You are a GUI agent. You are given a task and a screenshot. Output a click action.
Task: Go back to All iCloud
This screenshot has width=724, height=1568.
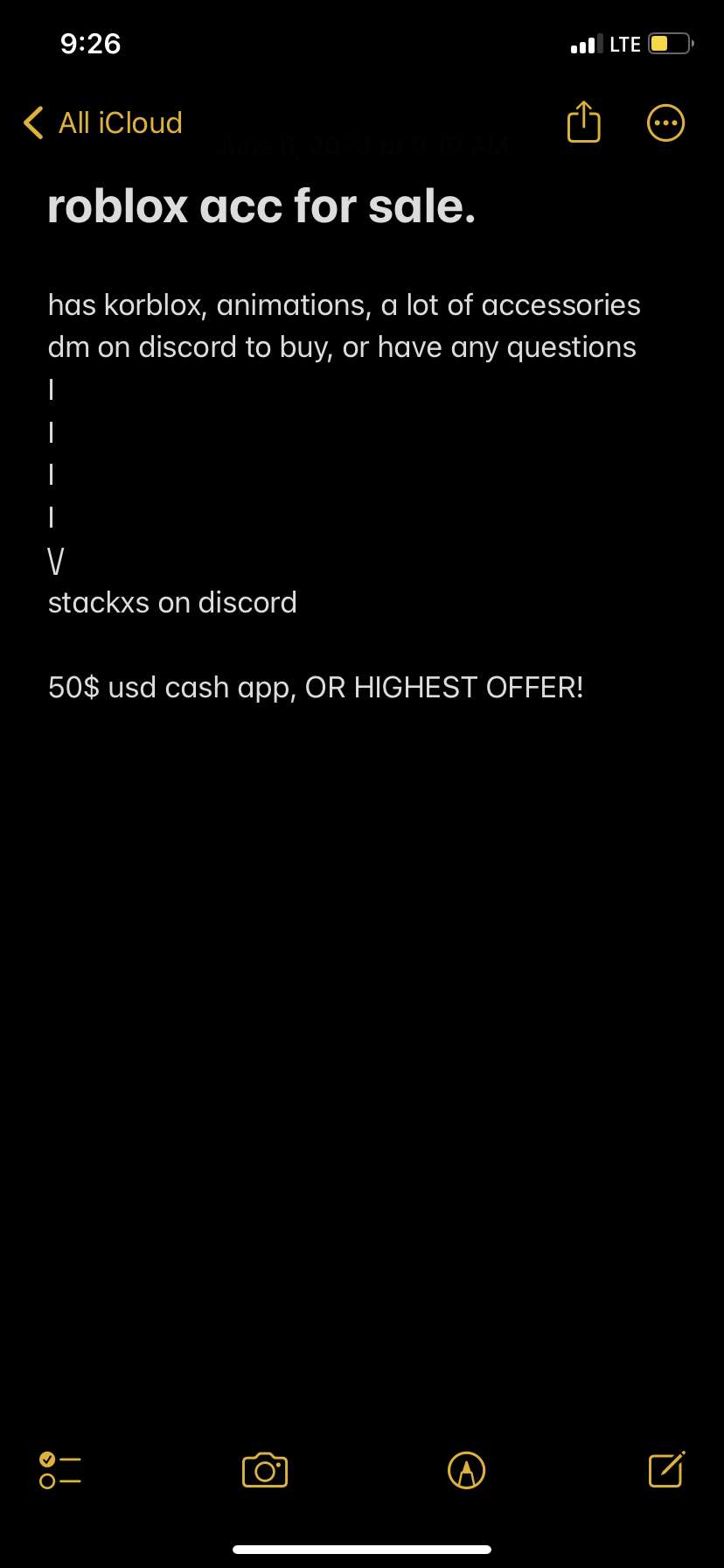tap(103, 122)
